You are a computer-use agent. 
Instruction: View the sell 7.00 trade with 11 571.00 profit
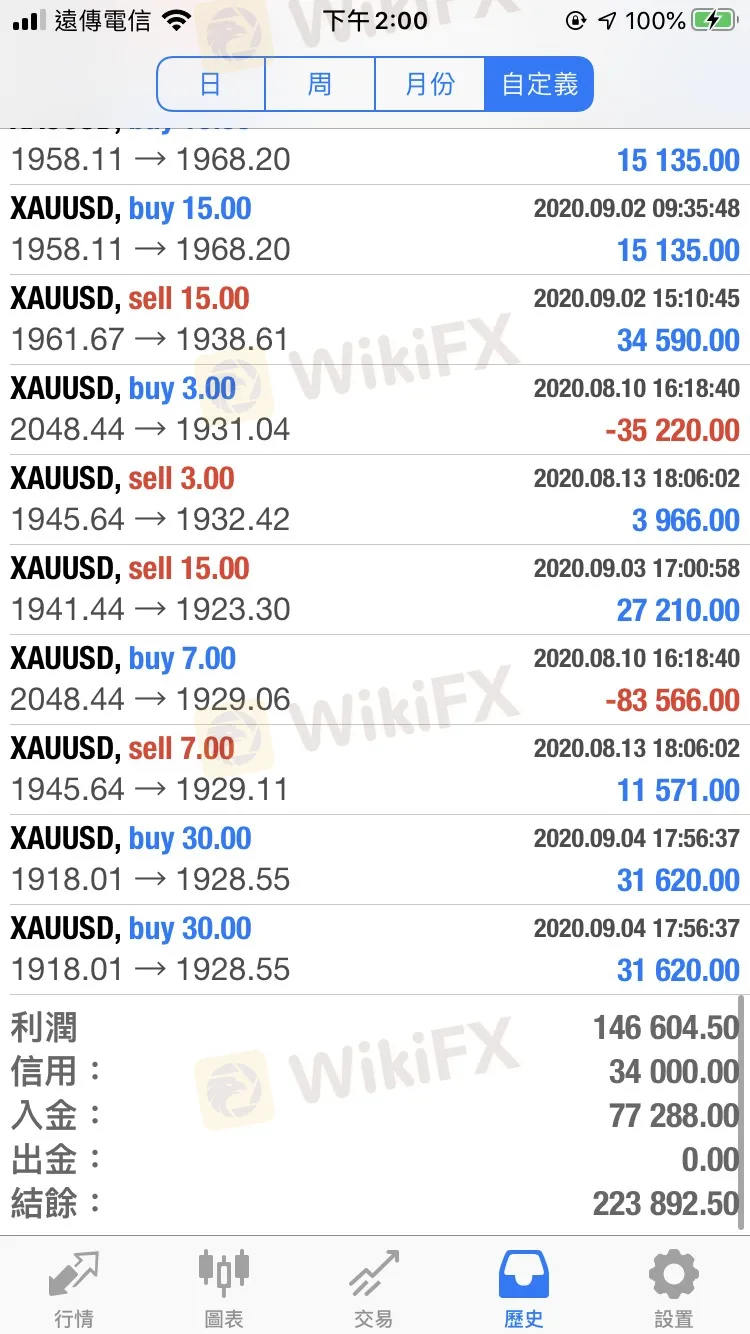click(x=375, y=770)
